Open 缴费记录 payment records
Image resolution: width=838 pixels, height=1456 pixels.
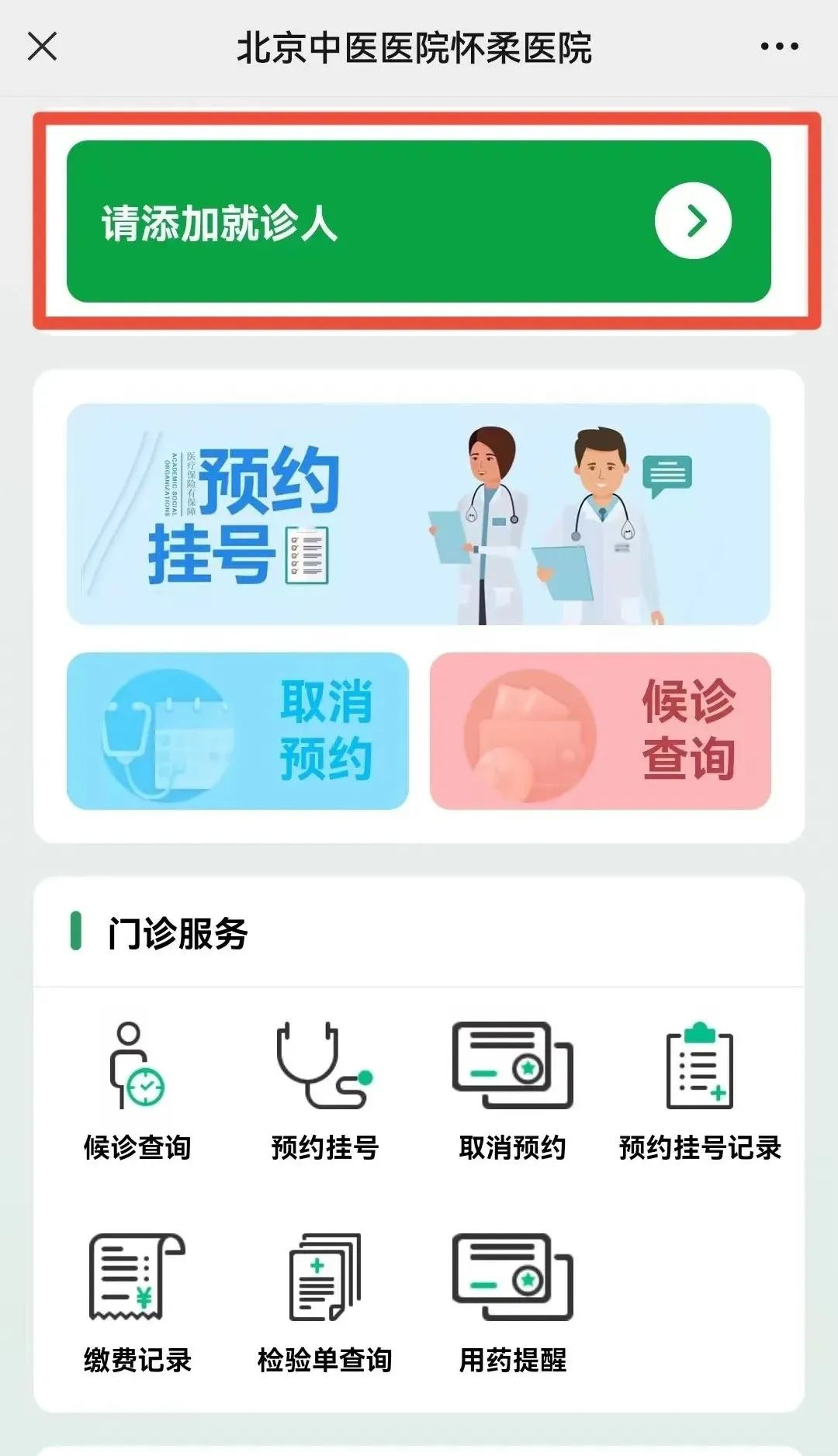point(137,1302)
